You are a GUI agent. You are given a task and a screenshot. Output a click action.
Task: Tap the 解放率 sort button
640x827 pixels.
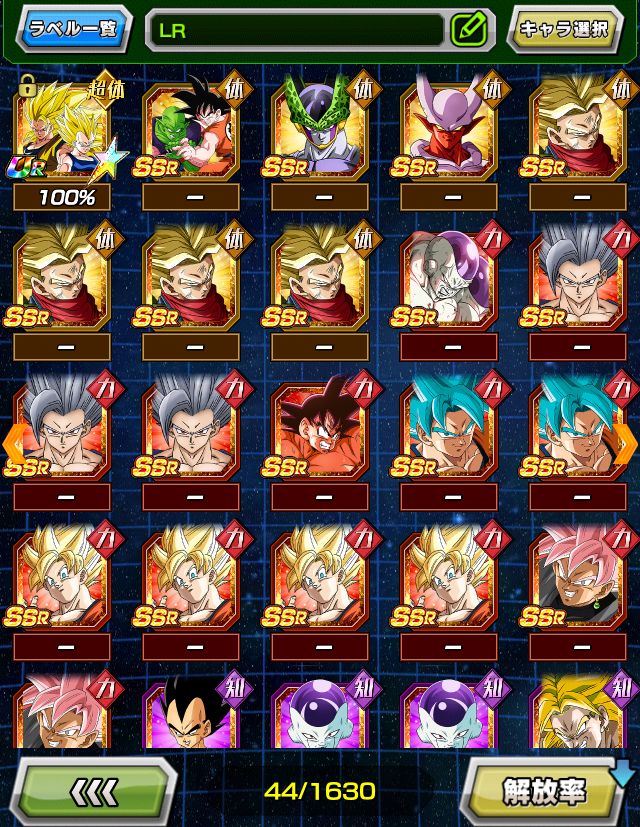[x=546, y=791]
